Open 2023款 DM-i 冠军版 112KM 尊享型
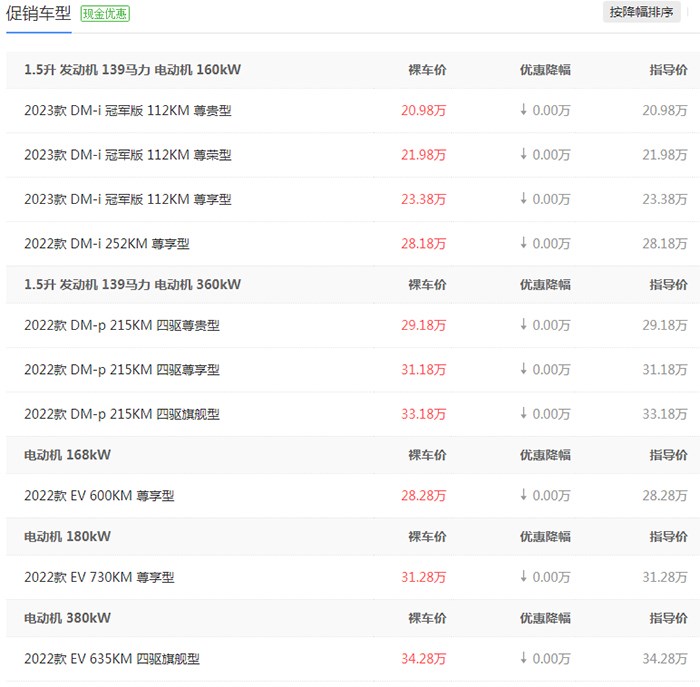700x687 pixels. pyautogui.click(x=128, y=199)
